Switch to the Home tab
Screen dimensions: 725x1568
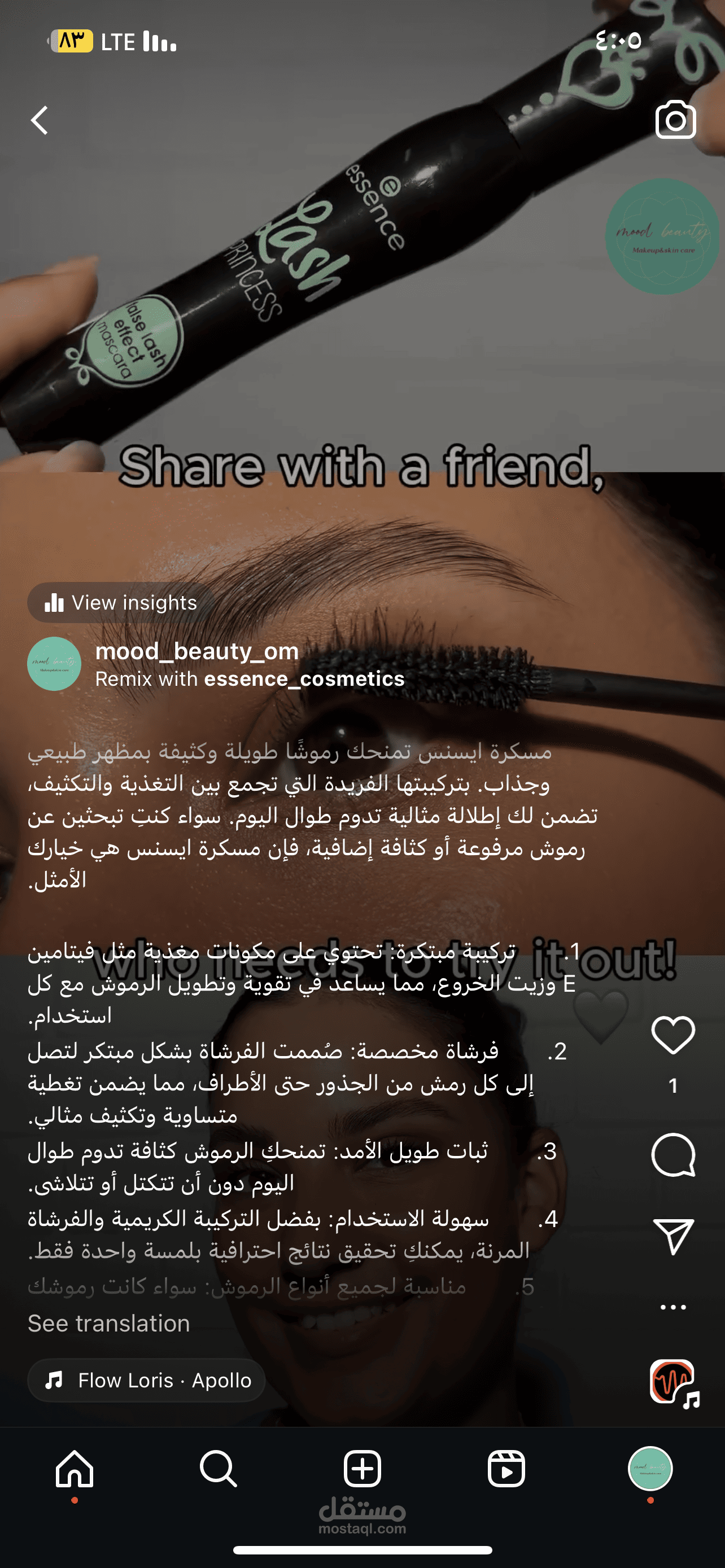(x=75, y=1469)
